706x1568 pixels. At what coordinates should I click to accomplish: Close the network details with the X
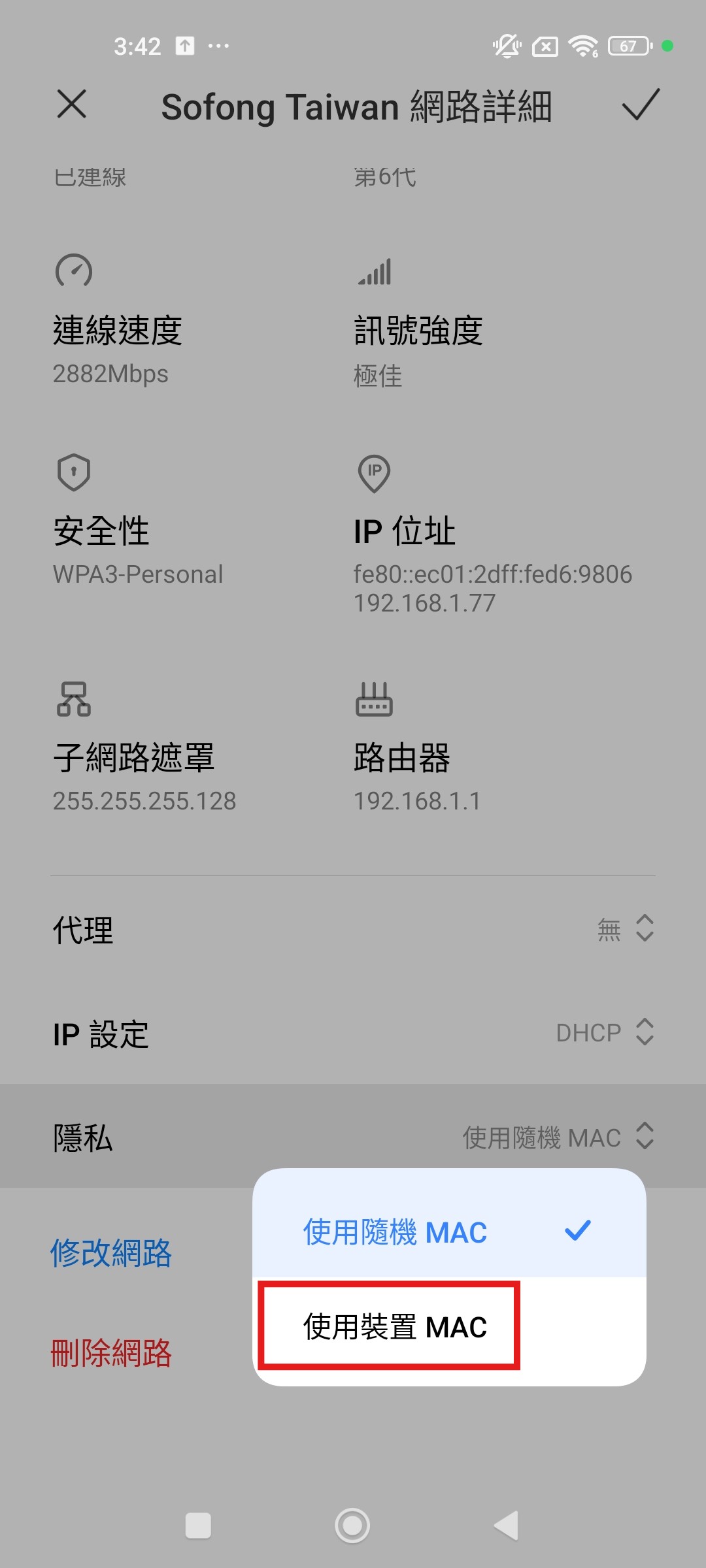(x=72, y=105)
